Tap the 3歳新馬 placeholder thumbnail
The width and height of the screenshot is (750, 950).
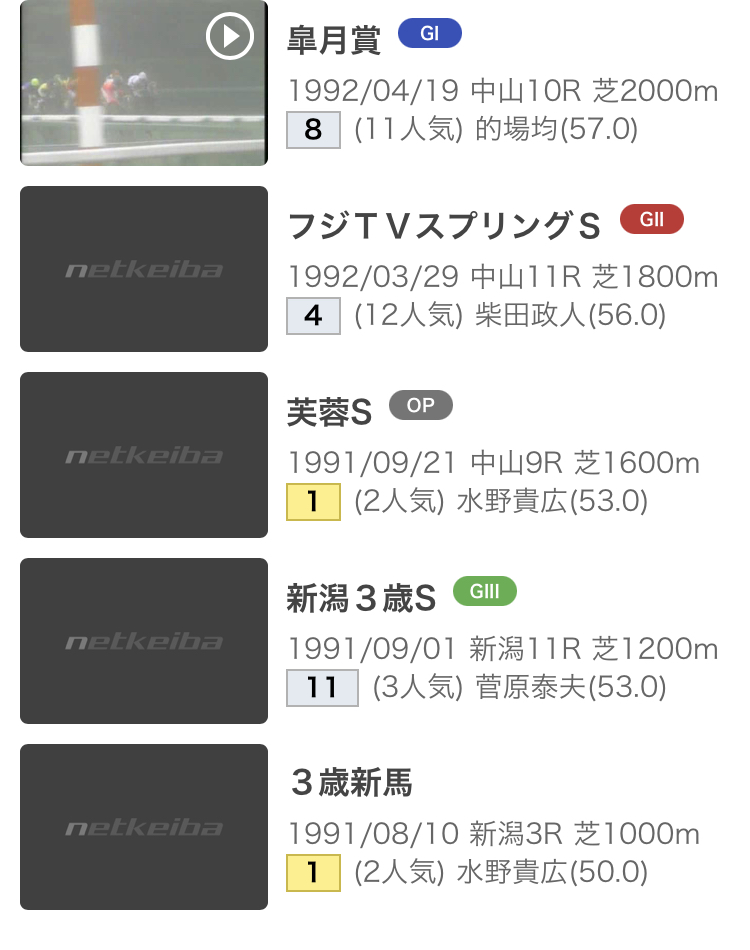coord(144,827)
